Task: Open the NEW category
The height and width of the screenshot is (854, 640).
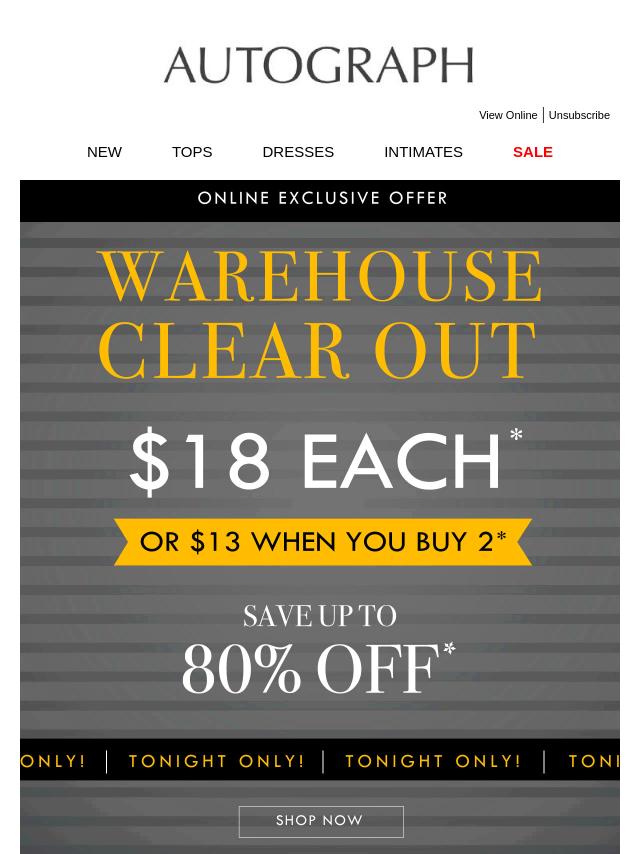Action: pyautogui.click(x=104, y=152)
